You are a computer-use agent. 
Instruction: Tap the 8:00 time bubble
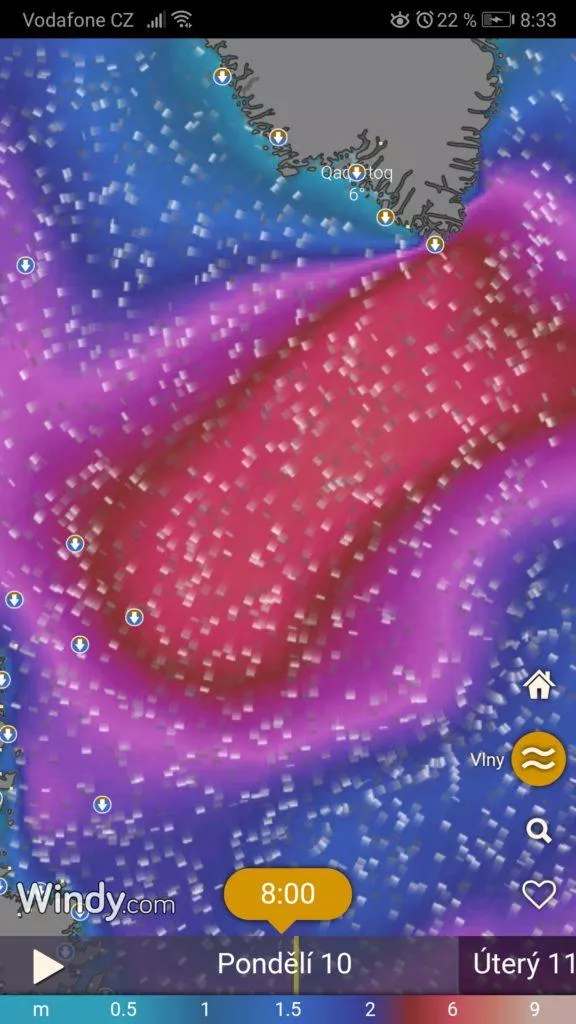(x=287, y=894)
